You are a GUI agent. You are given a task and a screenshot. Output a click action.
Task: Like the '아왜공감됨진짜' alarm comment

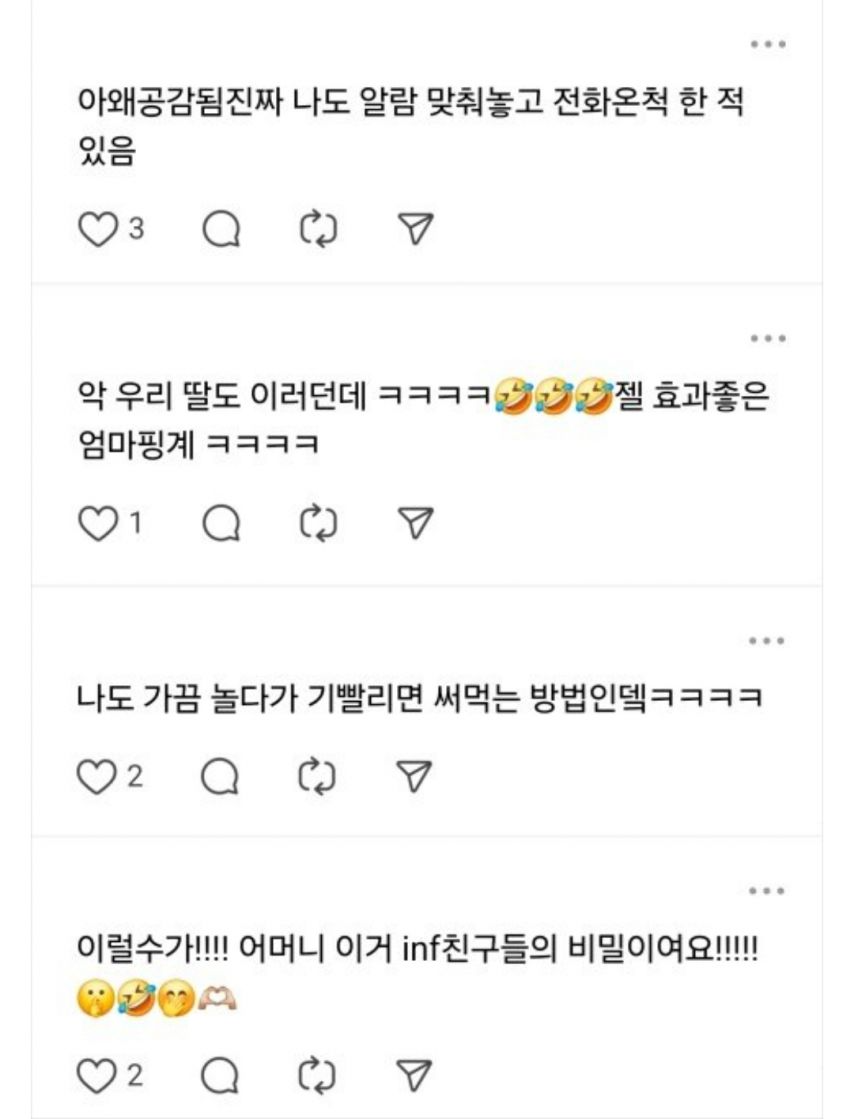coord(98,231)
